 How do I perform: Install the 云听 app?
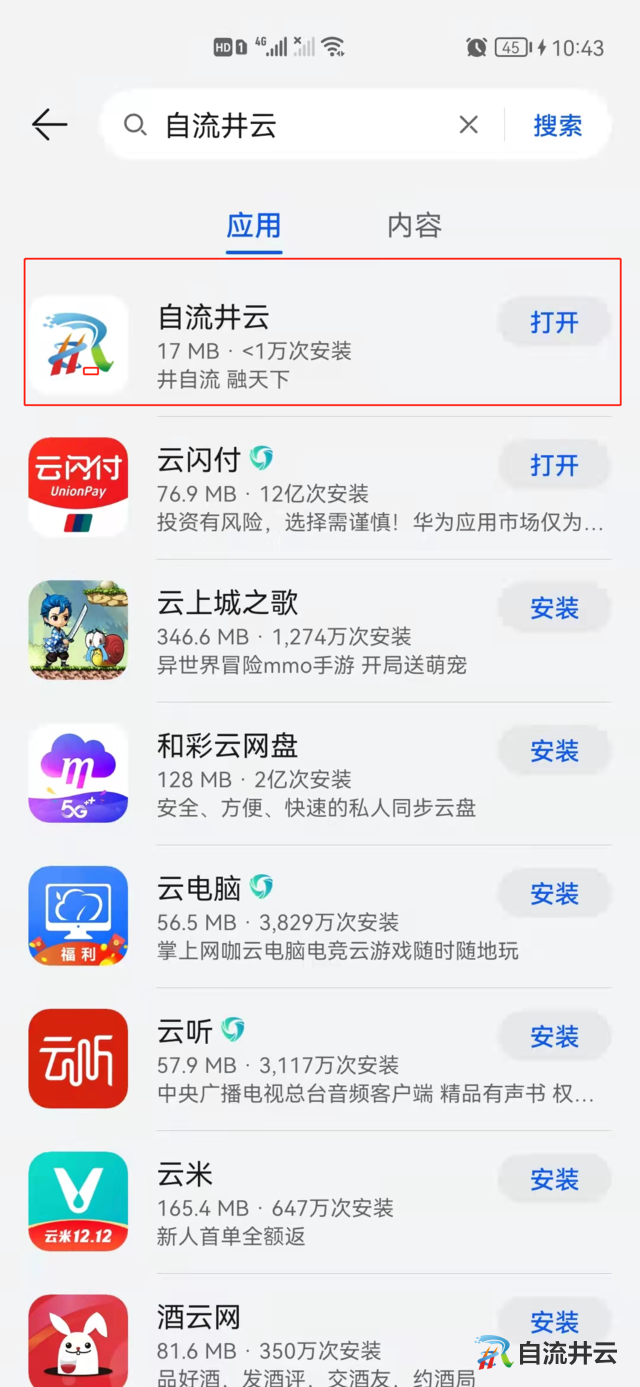coord(554,1037)
